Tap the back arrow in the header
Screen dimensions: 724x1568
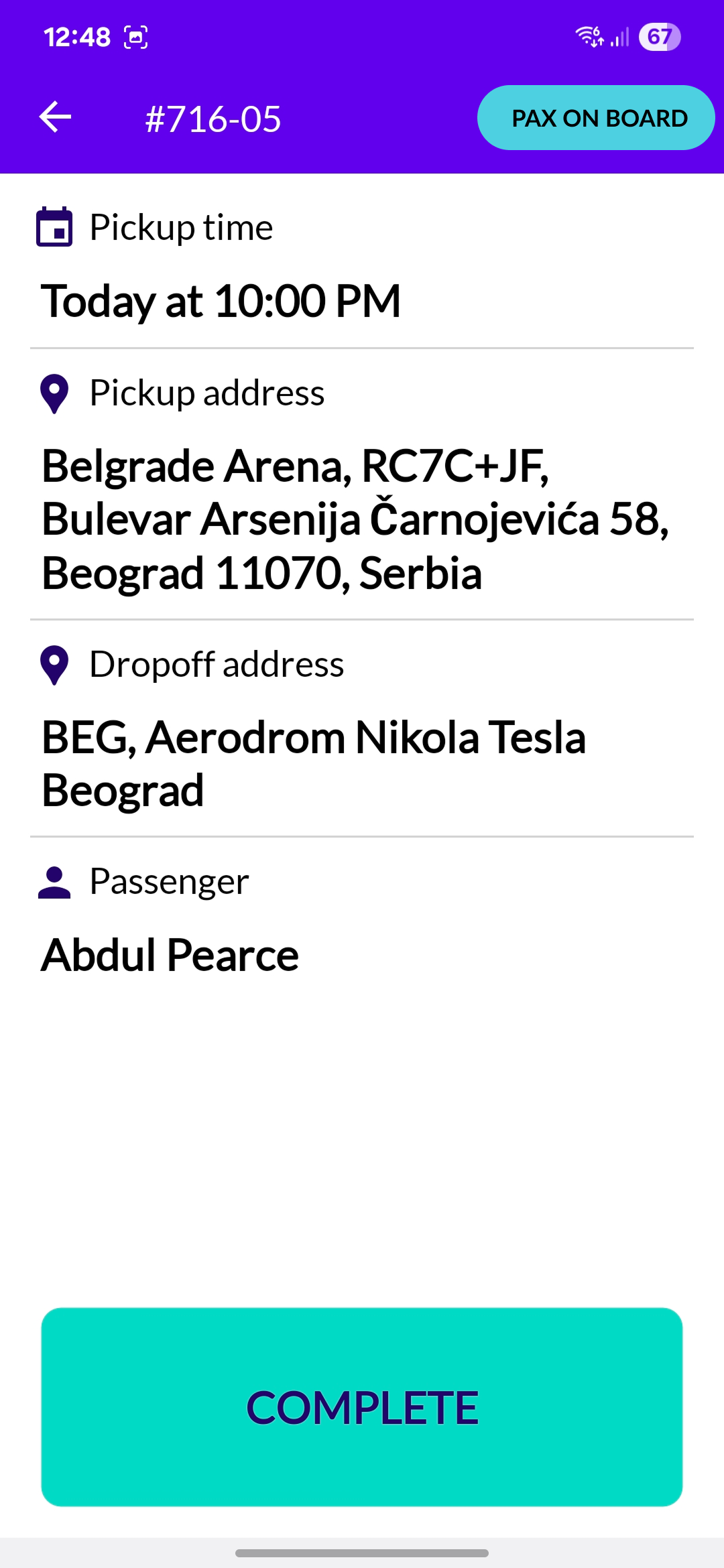pyautogui.click(x=56, y=117)
